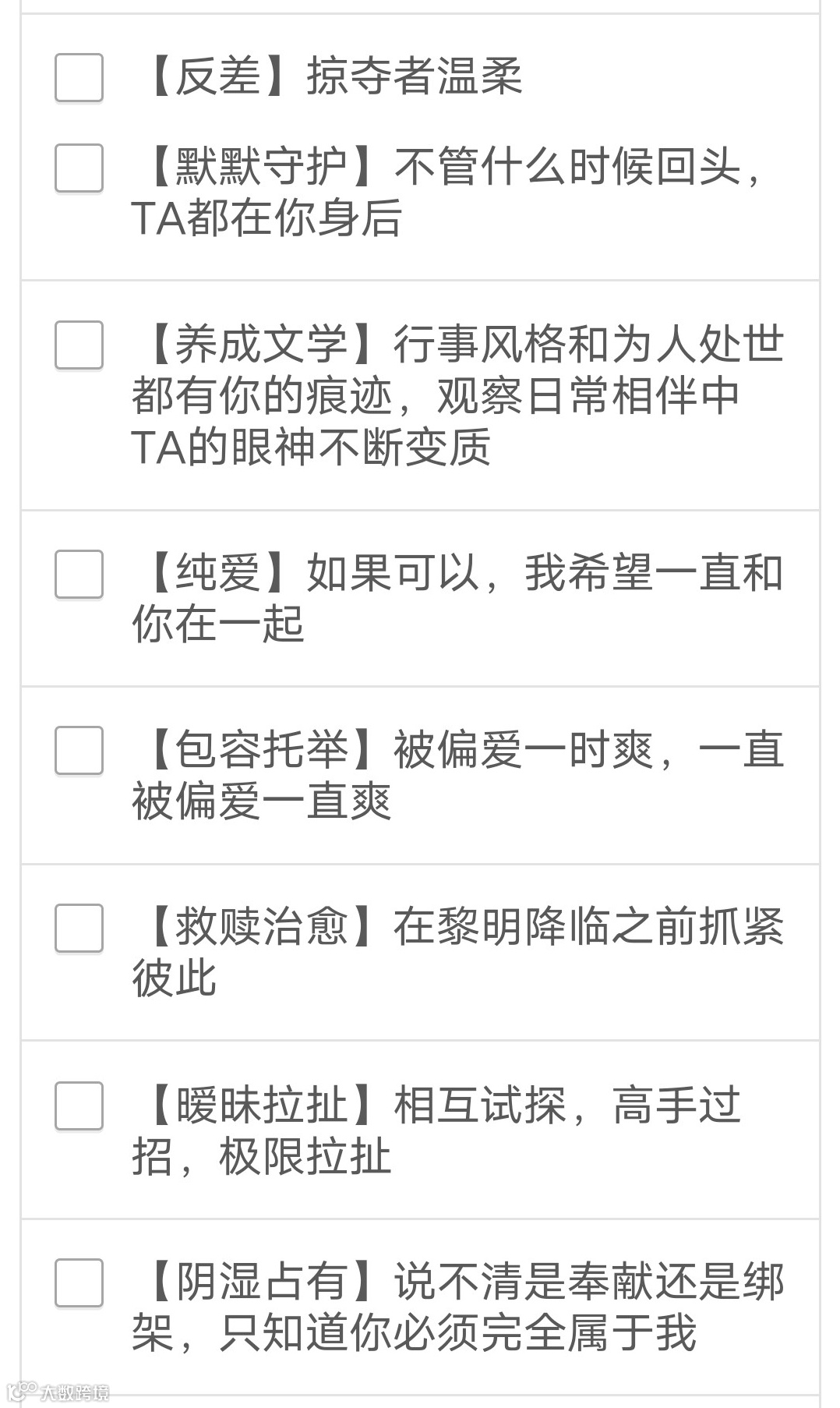Tick the 【阴湿占有】 checkbox

click(79, 1282)
